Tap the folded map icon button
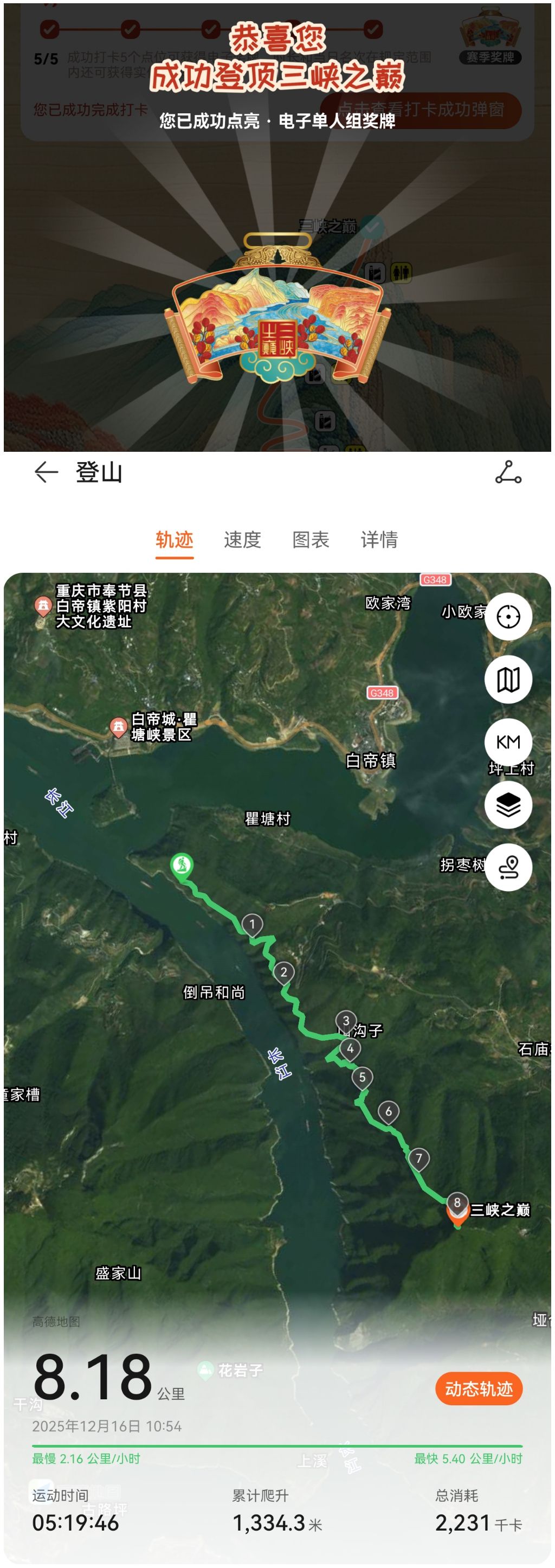The width and height of the screenshot is (555, 1568). coord(508,679)
